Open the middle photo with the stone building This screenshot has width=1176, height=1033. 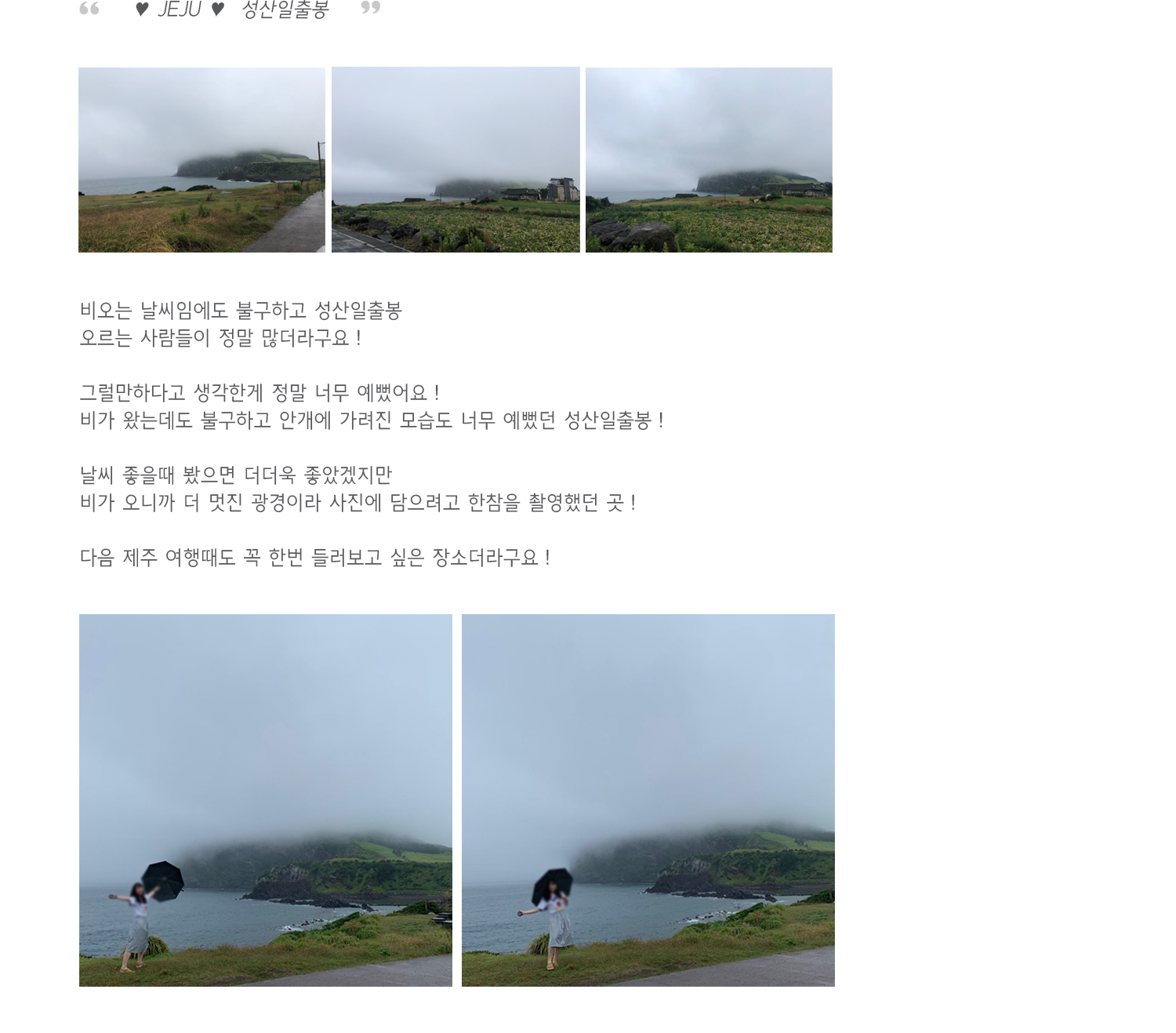pos(456,160)
